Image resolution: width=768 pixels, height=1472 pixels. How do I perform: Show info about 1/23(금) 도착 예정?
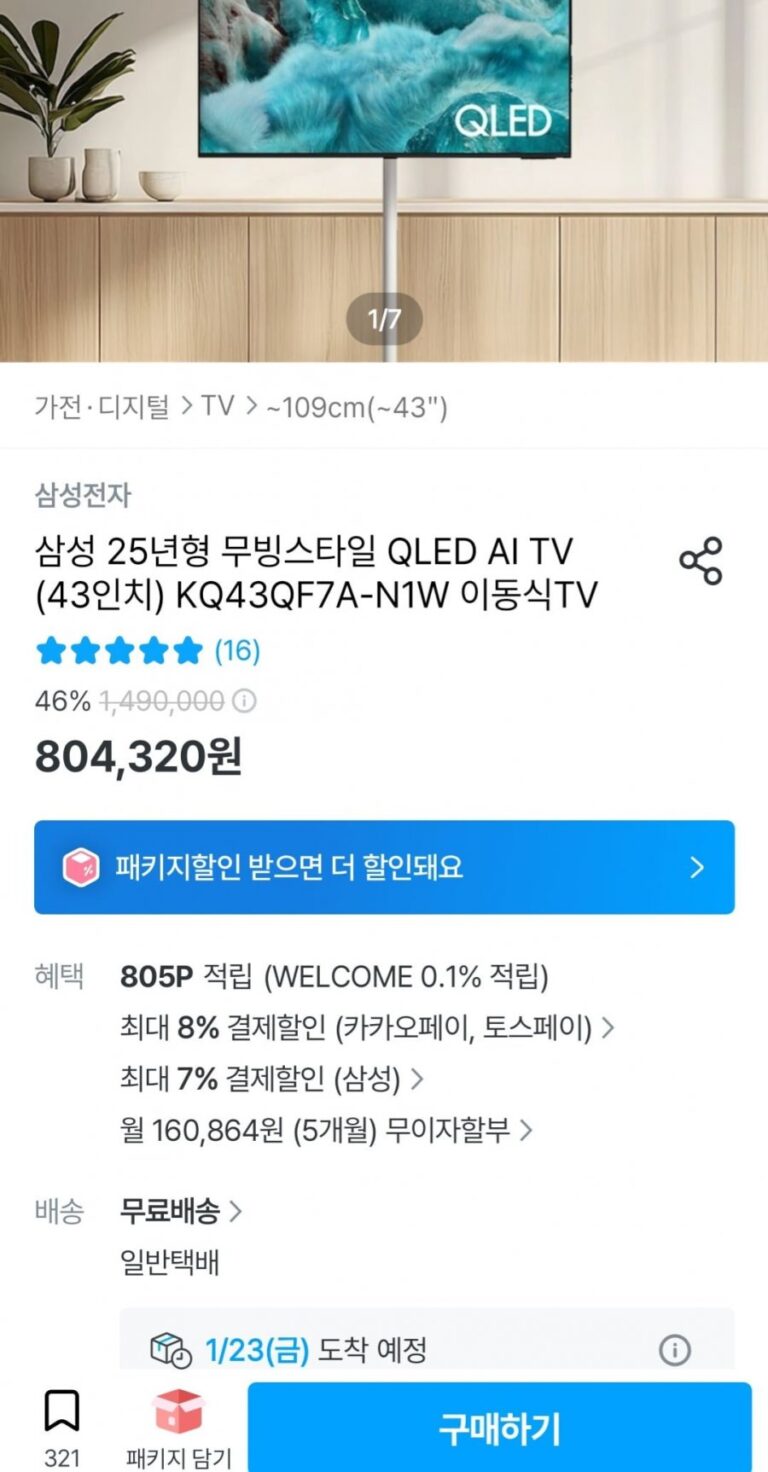(x=675, y=1351)
